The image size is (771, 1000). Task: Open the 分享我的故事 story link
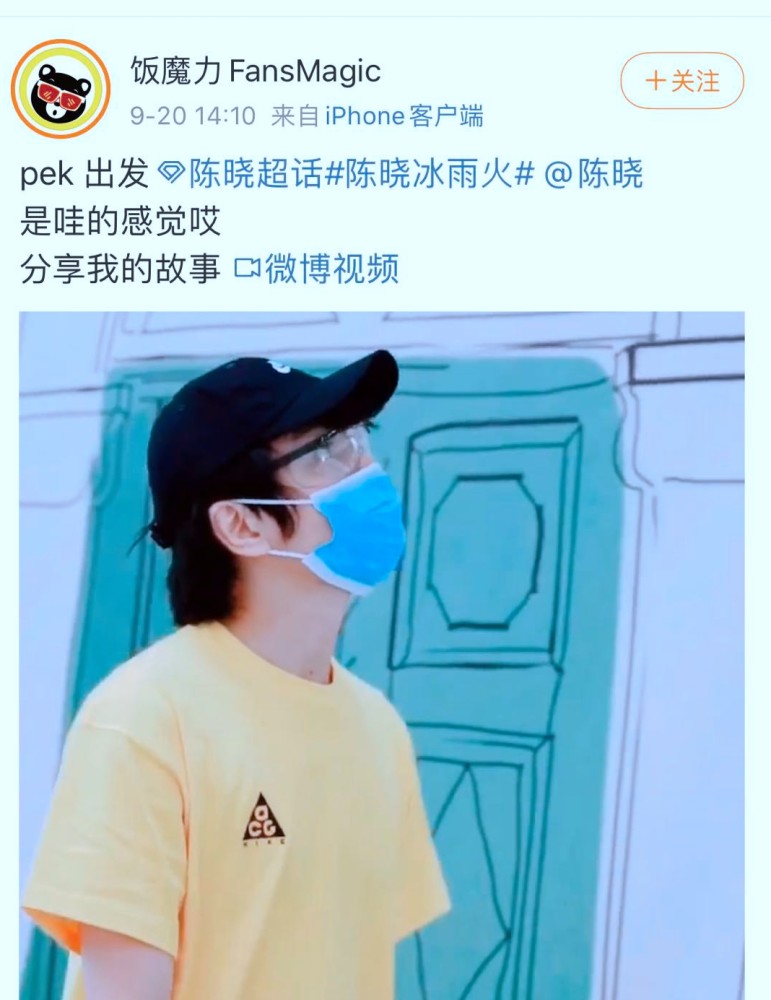click(120, 268)
